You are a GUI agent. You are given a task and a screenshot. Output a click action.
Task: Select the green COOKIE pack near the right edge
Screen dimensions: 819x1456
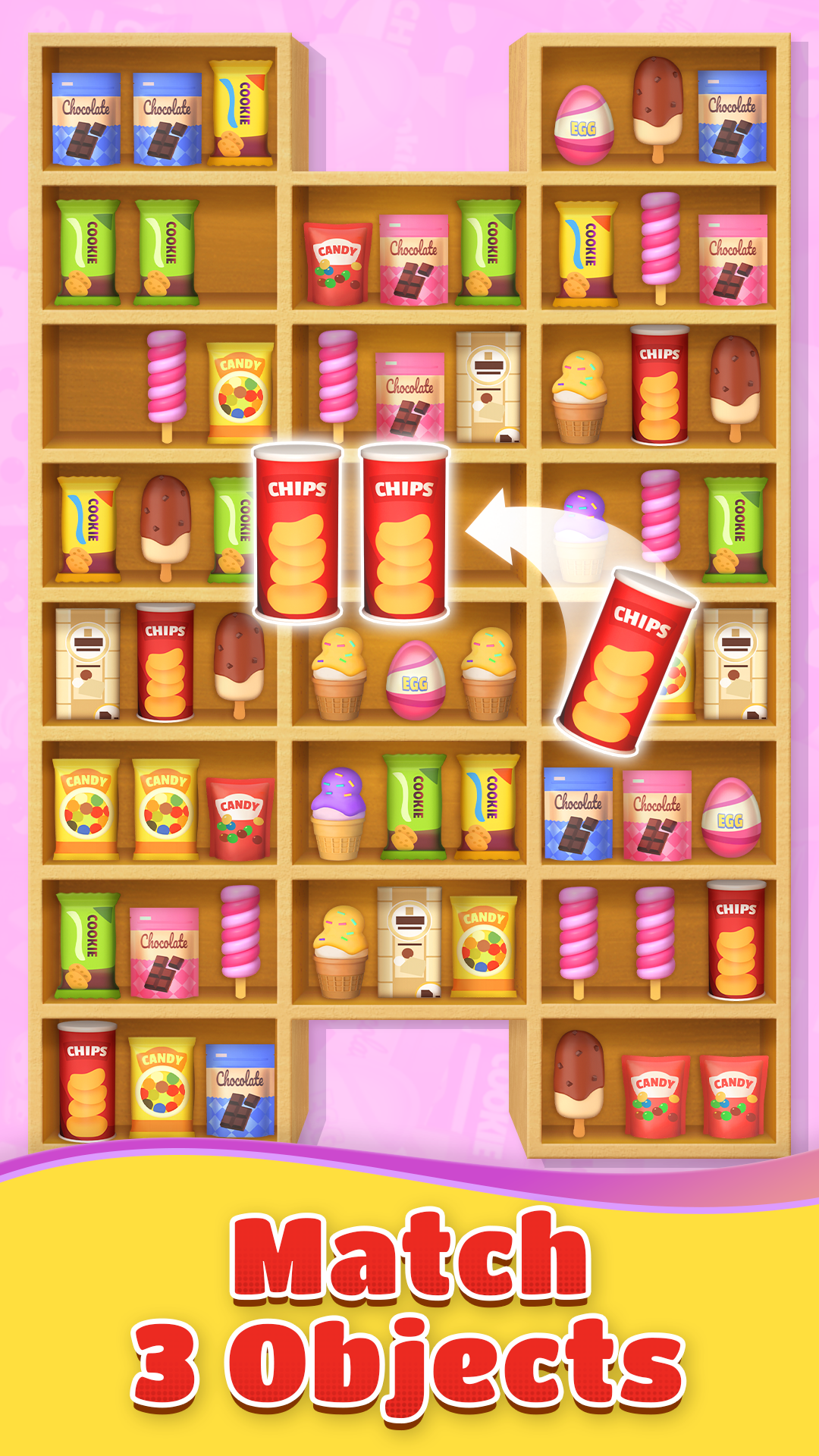coord(736,531)
